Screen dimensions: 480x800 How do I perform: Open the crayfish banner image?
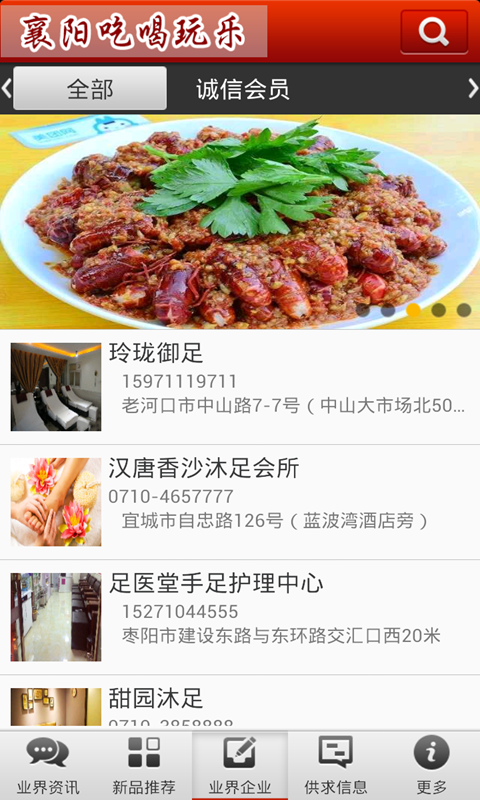pyautogui.click(x=240, y=222)
